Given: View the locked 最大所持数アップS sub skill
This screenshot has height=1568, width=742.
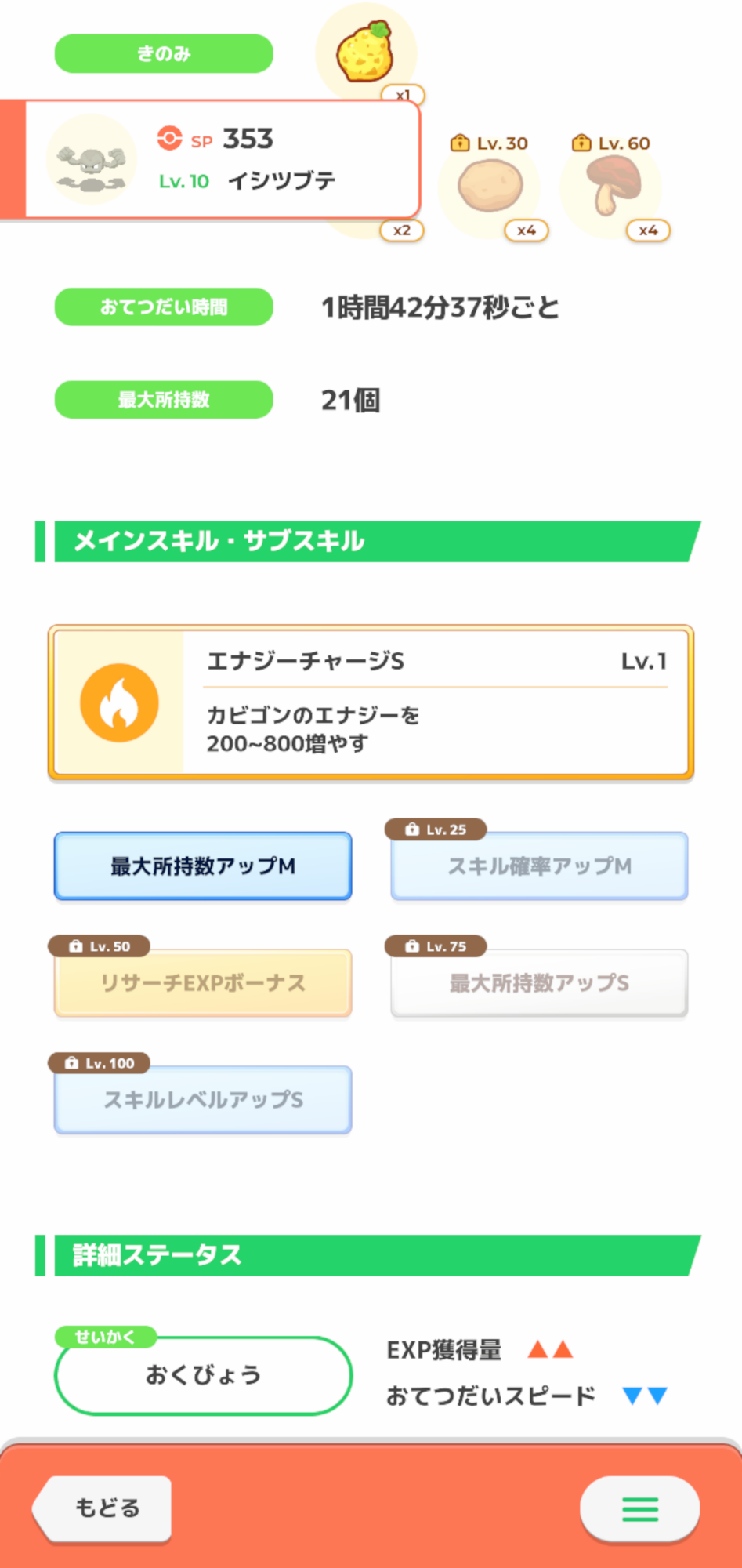Looking at the screenshot, I should pyautogui.click(x=539, y=982).
